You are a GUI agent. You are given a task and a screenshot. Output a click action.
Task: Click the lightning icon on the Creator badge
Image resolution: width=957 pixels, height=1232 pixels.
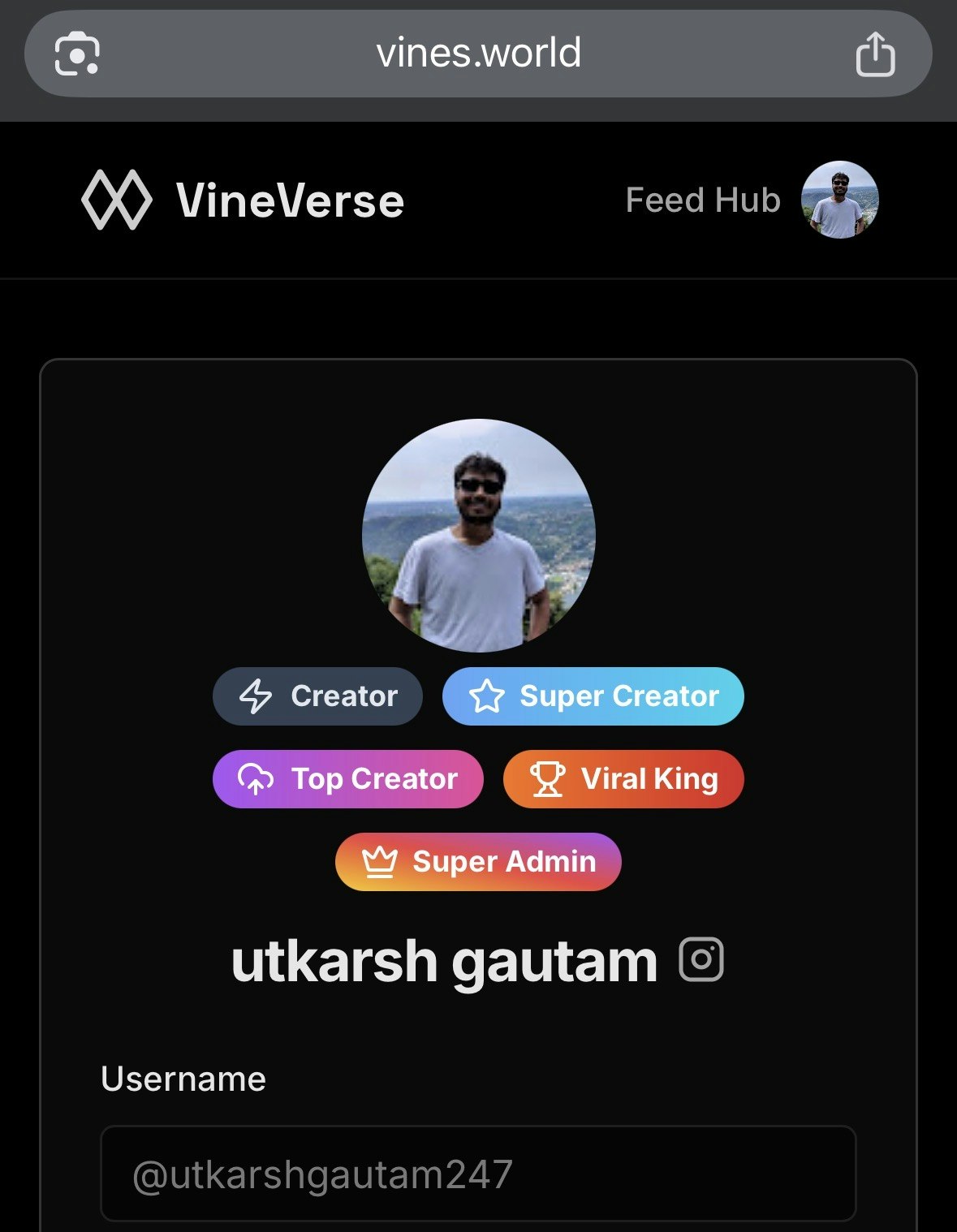[x=254, y=696]
